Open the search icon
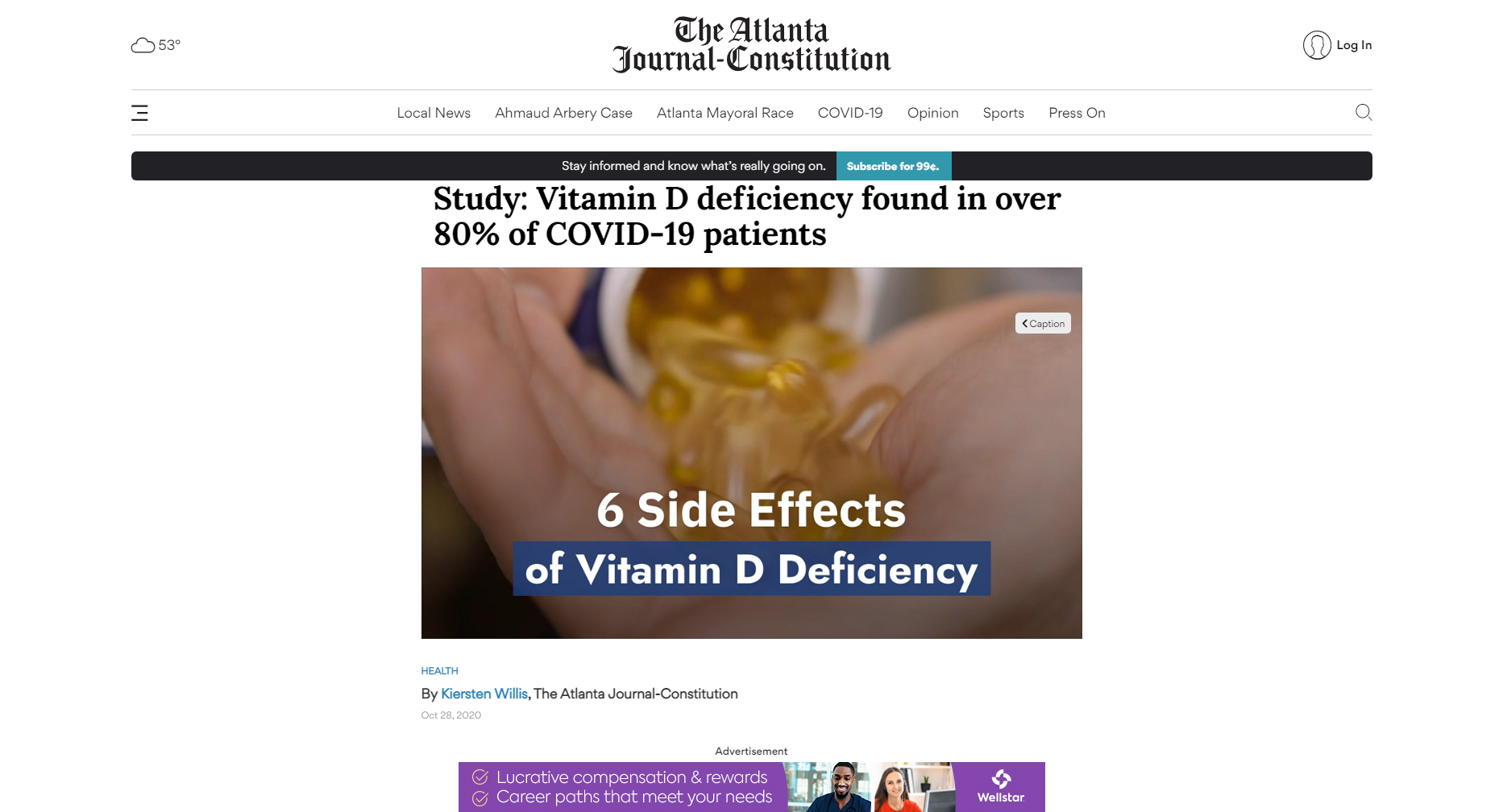The image size is (1503, 812). (1363, 113)
